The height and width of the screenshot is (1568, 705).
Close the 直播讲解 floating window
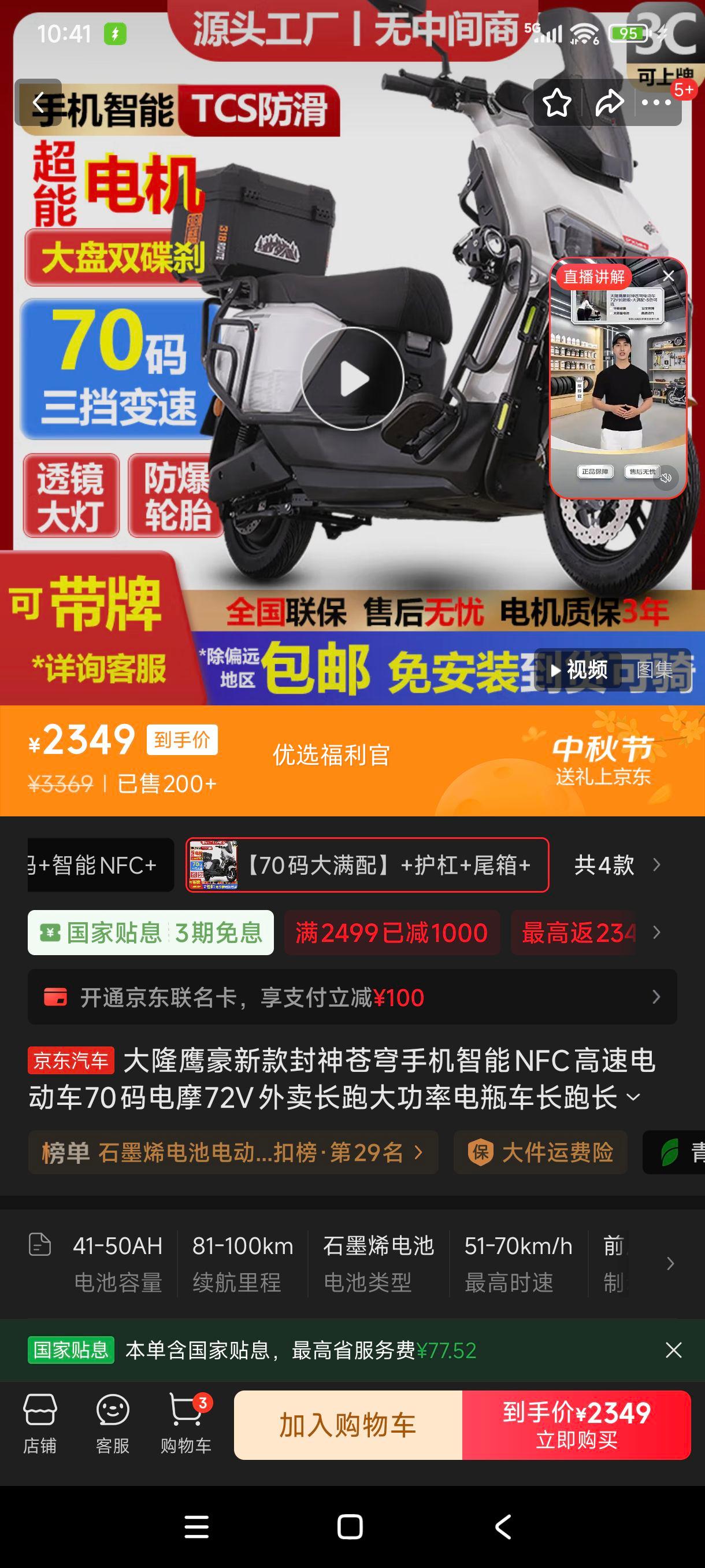(669, 276)
